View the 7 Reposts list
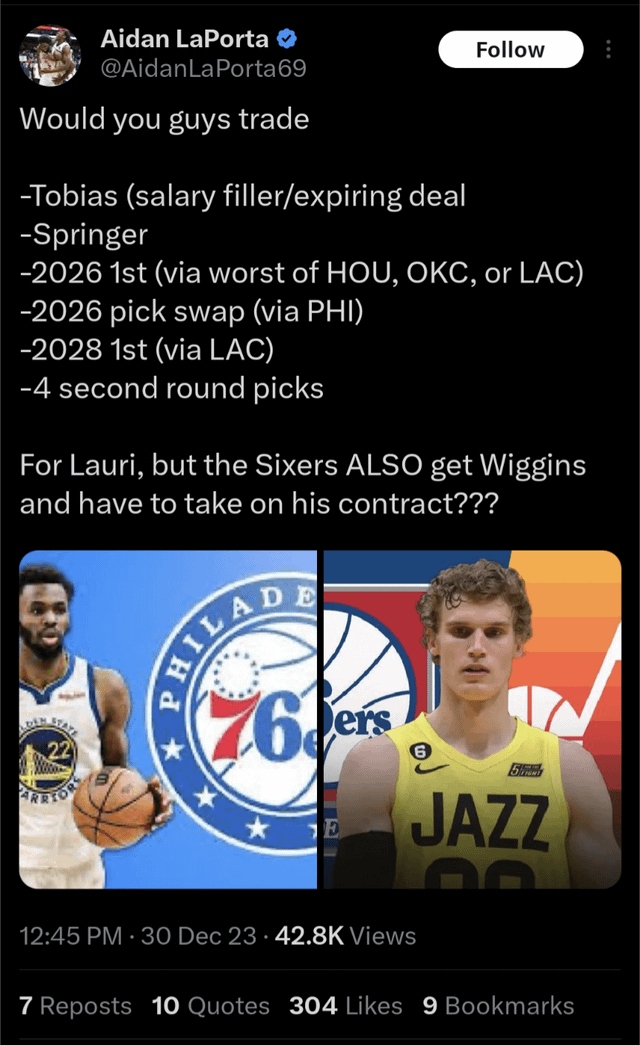 click(x=76, y=1006)
